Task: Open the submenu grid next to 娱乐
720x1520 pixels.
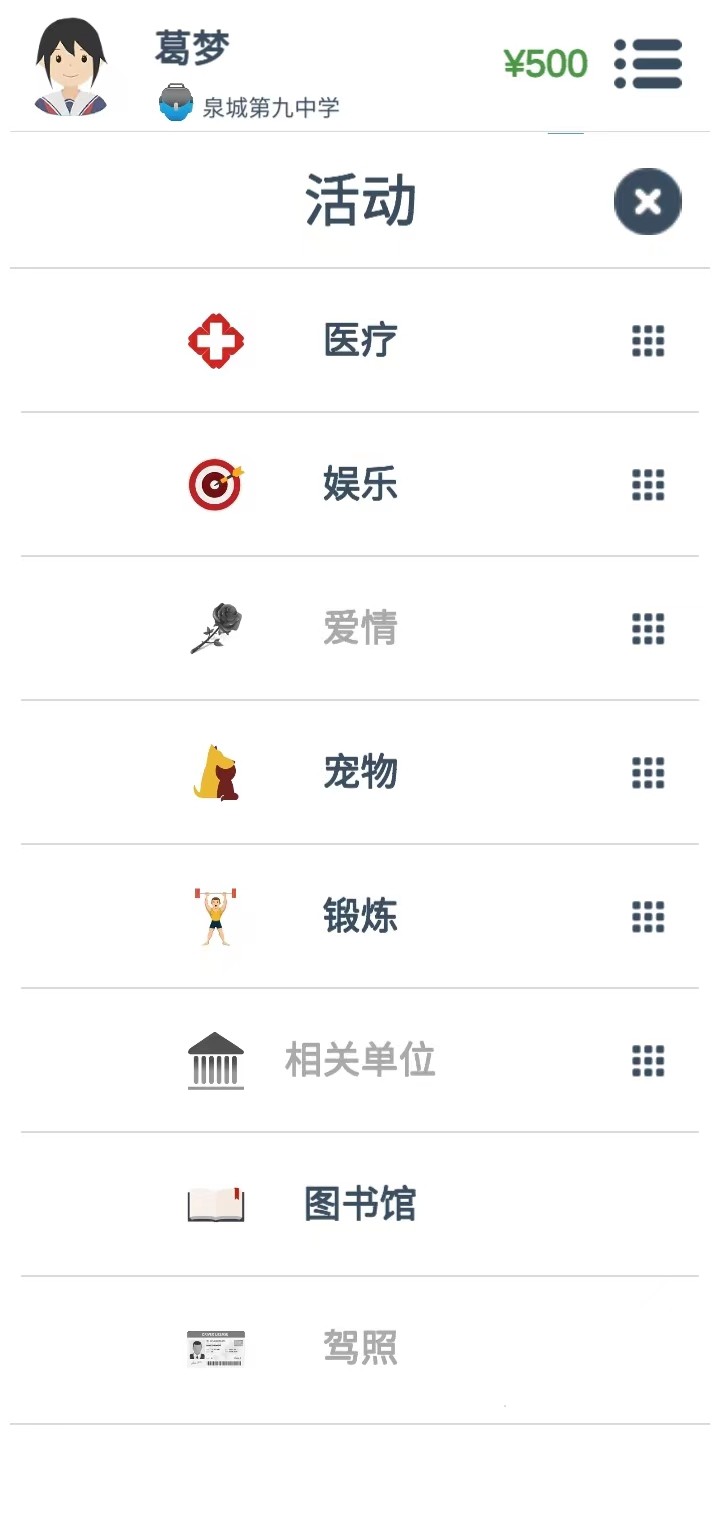Action: 648,485
